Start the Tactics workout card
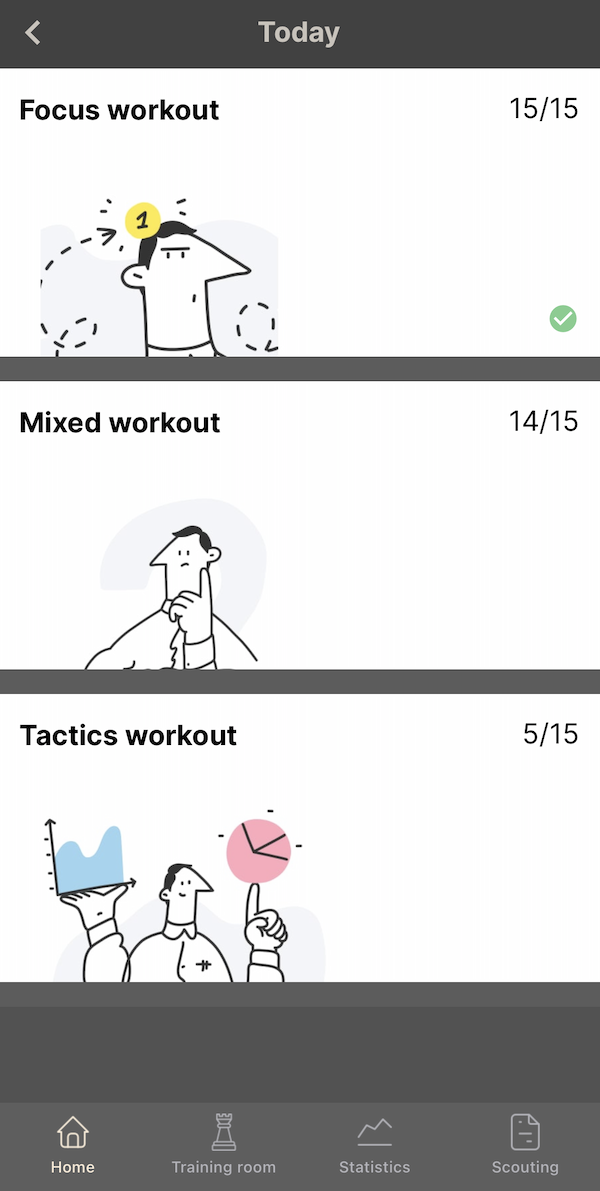The image size is (600, 1191). 300,838
